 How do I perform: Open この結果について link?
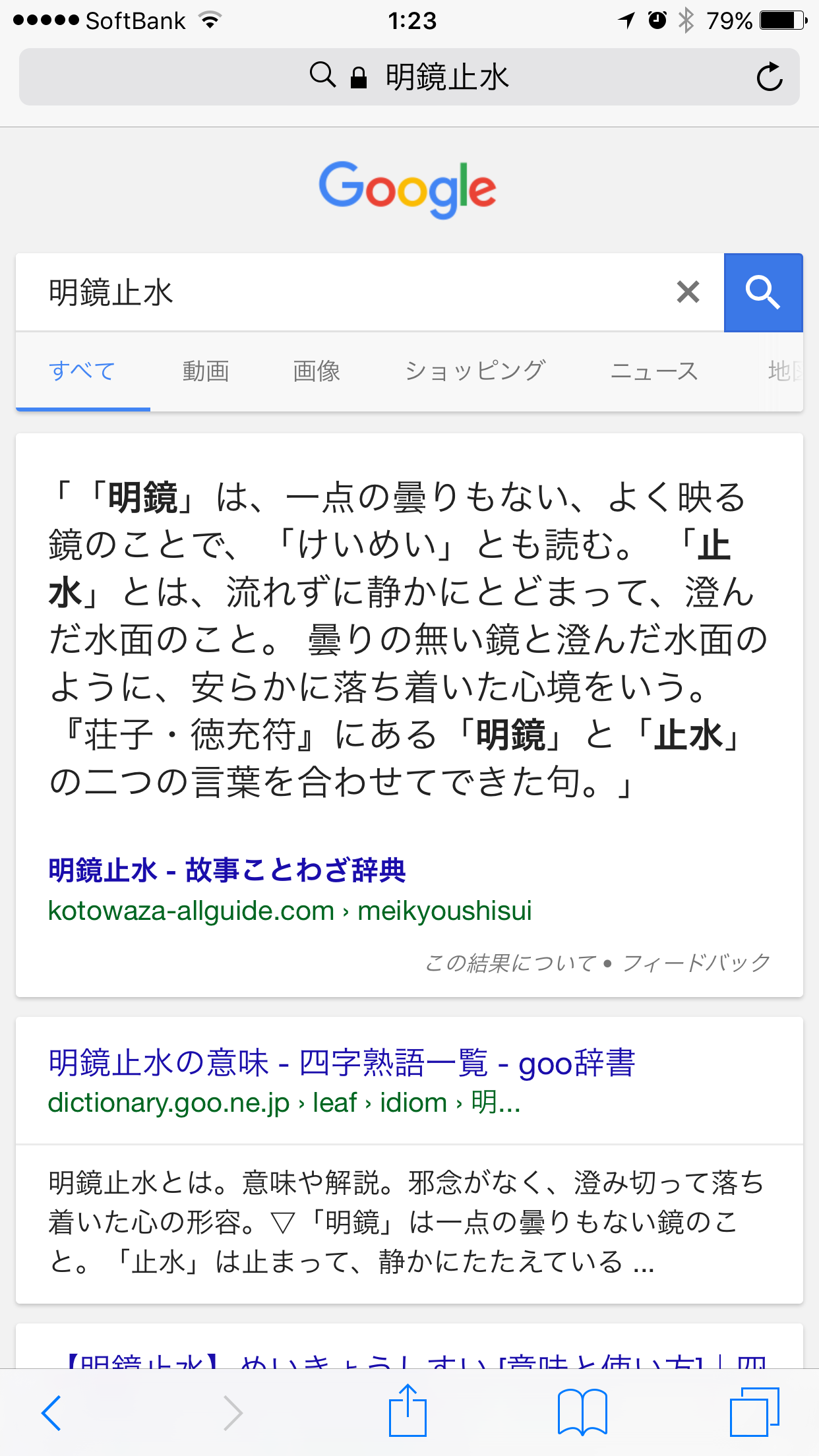pyautogui.click(x=510, y=963)
